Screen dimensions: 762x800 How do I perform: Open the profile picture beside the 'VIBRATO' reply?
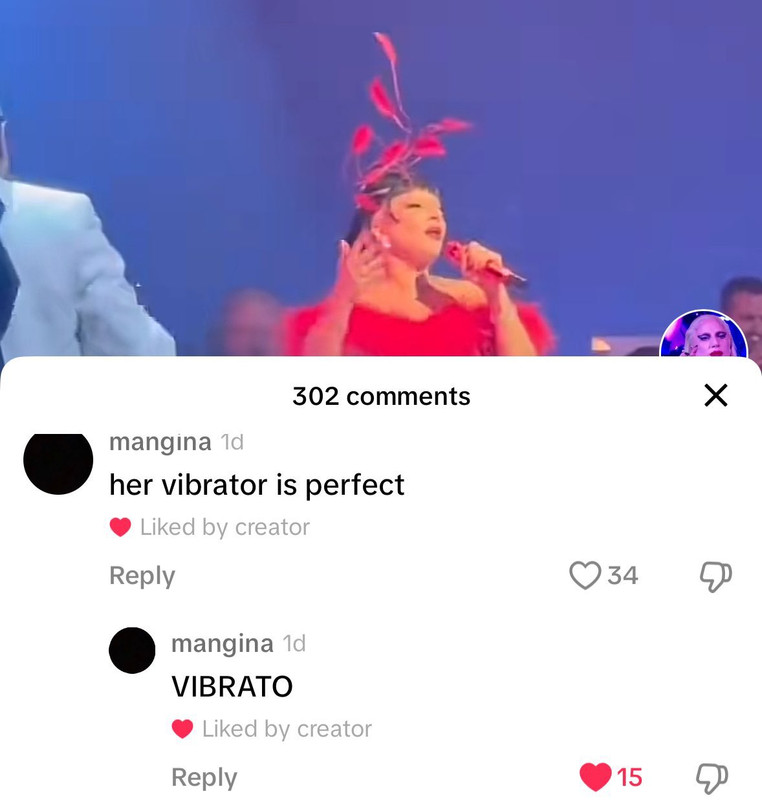click(x=131, y=650)
